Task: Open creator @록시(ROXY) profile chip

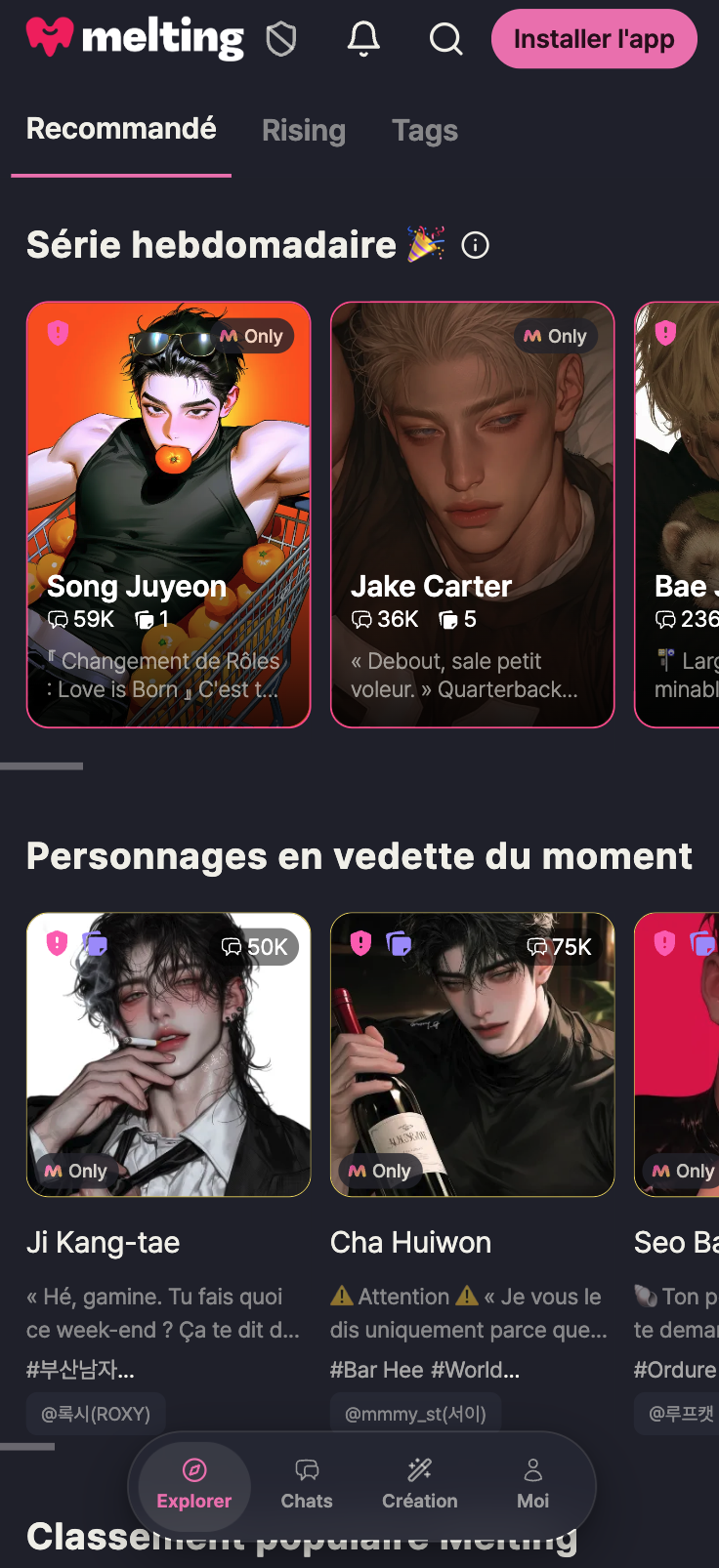Action: click(x=96, y=1414)
